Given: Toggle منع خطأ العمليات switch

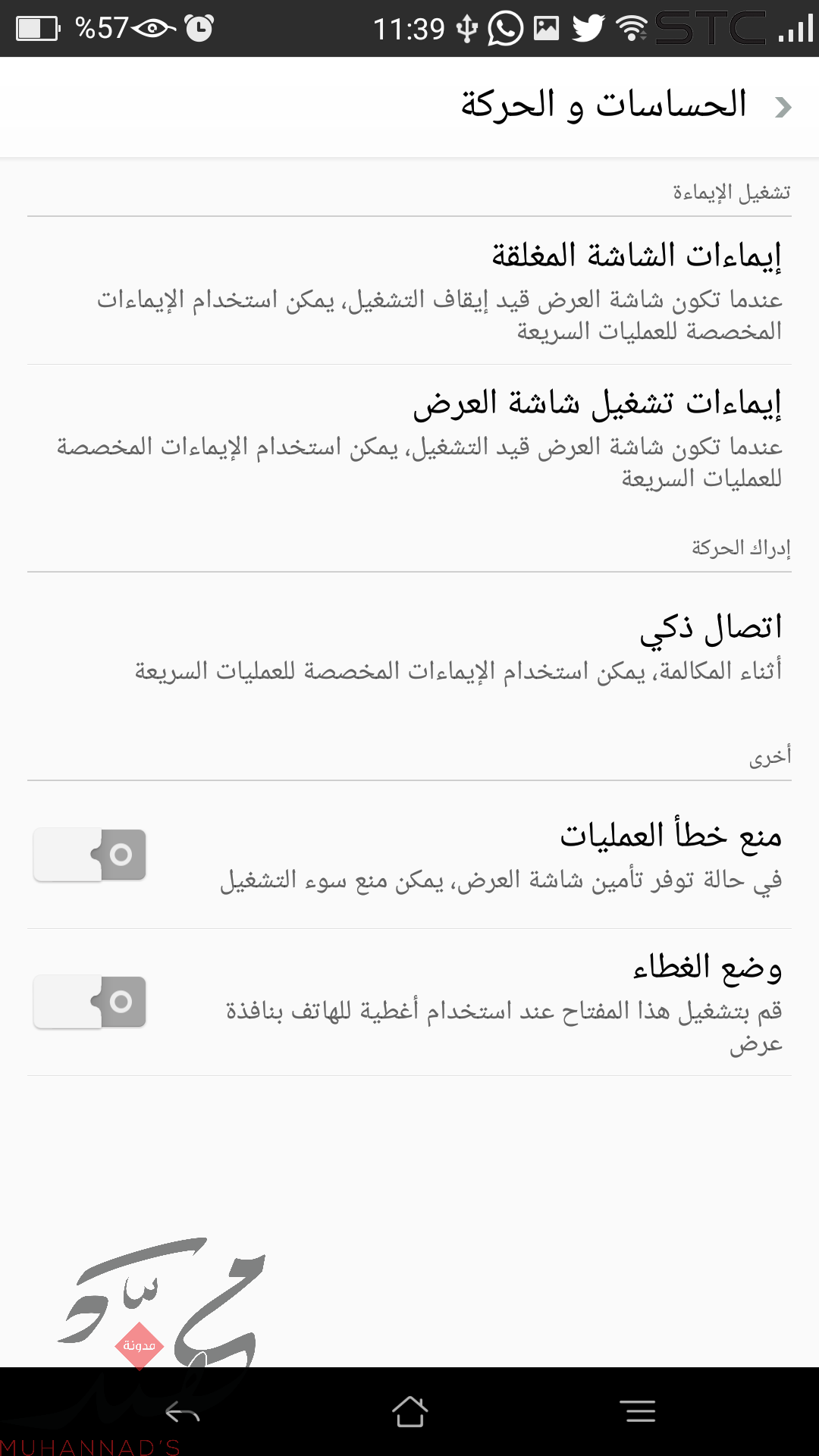Looking at the screenshot, I should click(90, 855).
